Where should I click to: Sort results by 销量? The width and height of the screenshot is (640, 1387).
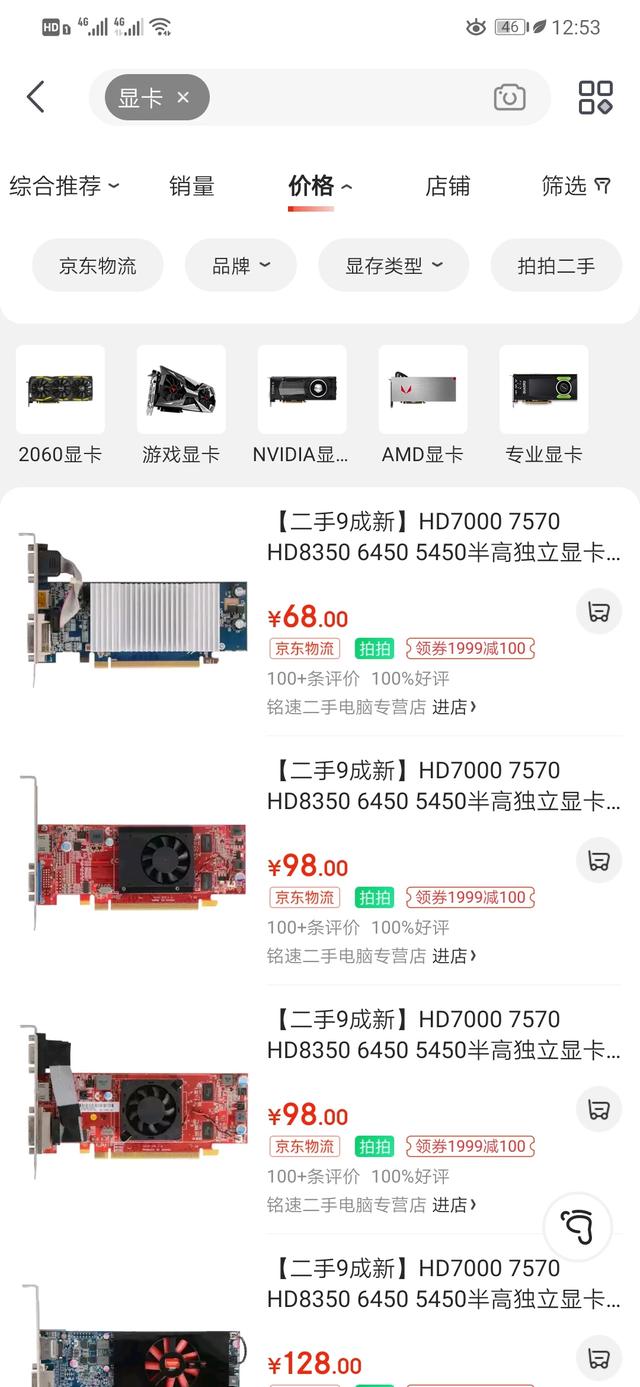click(x=192, y=186)
